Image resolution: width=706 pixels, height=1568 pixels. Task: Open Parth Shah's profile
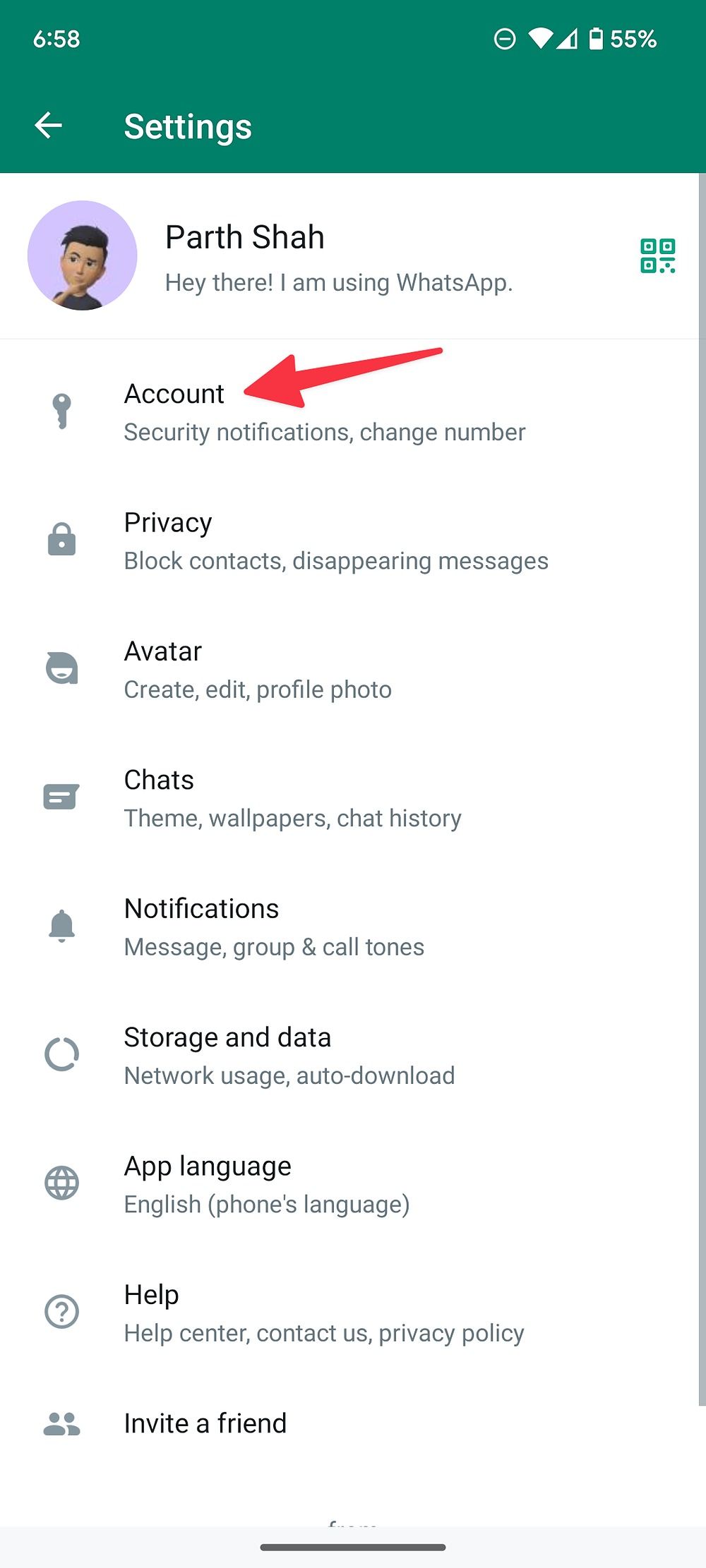[349, 255]
